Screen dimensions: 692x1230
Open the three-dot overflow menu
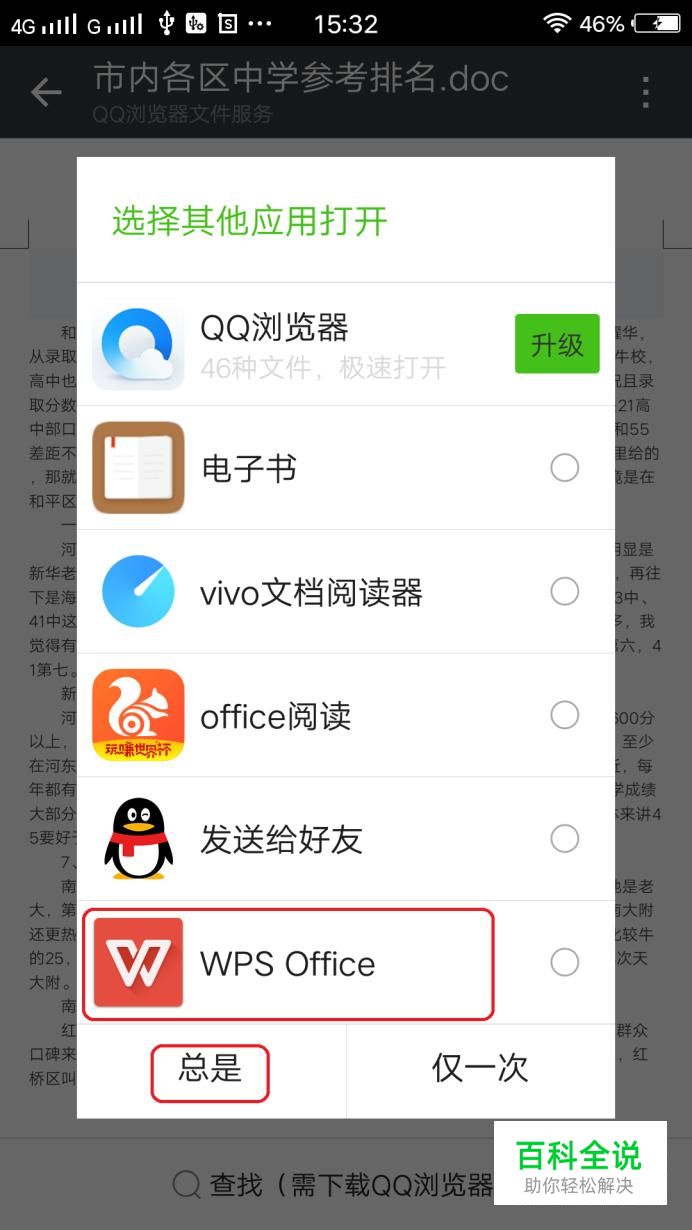tap(646, 92)
